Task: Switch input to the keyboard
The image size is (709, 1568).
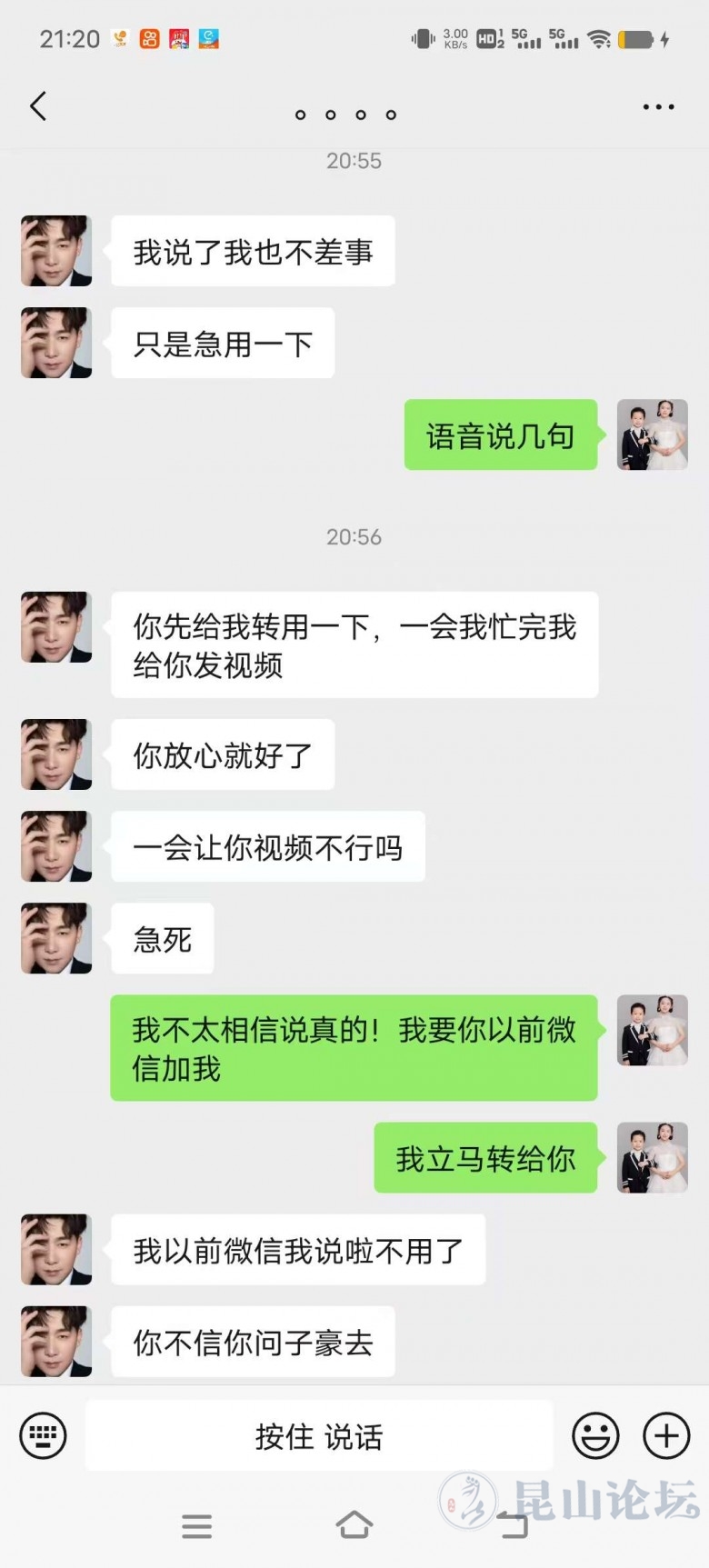Action: click(43, 1436)
